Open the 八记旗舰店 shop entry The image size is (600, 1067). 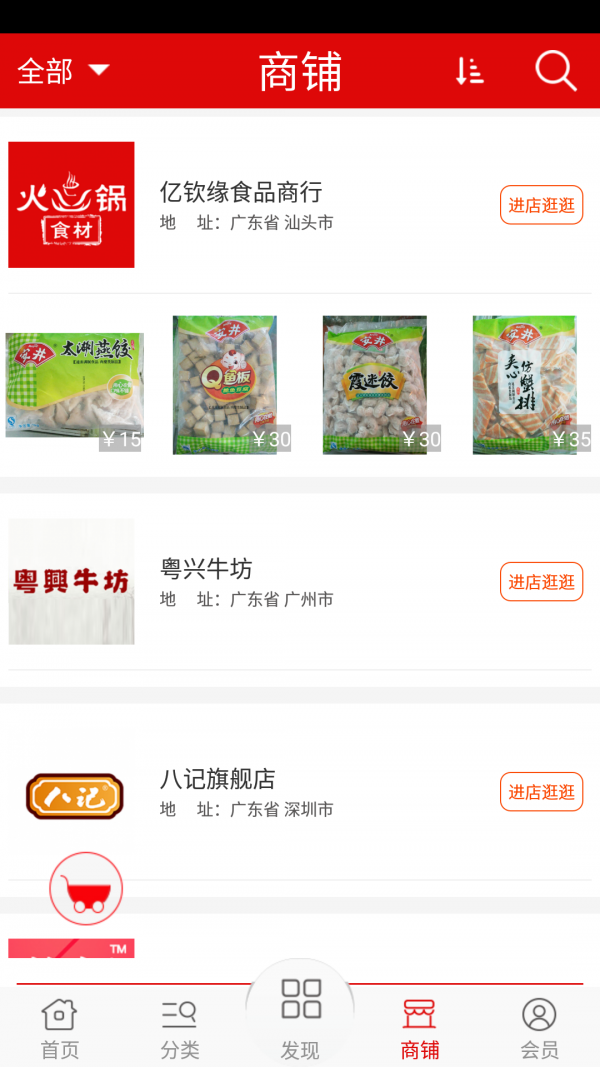pyautogui.click(x=217, y=779)
